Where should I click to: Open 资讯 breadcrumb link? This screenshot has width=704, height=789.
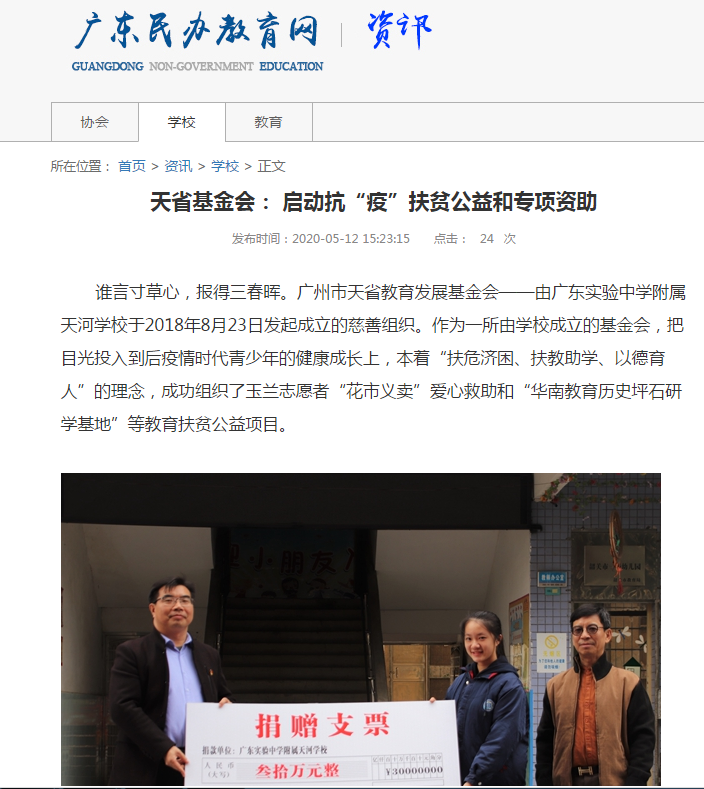[178, 166]
